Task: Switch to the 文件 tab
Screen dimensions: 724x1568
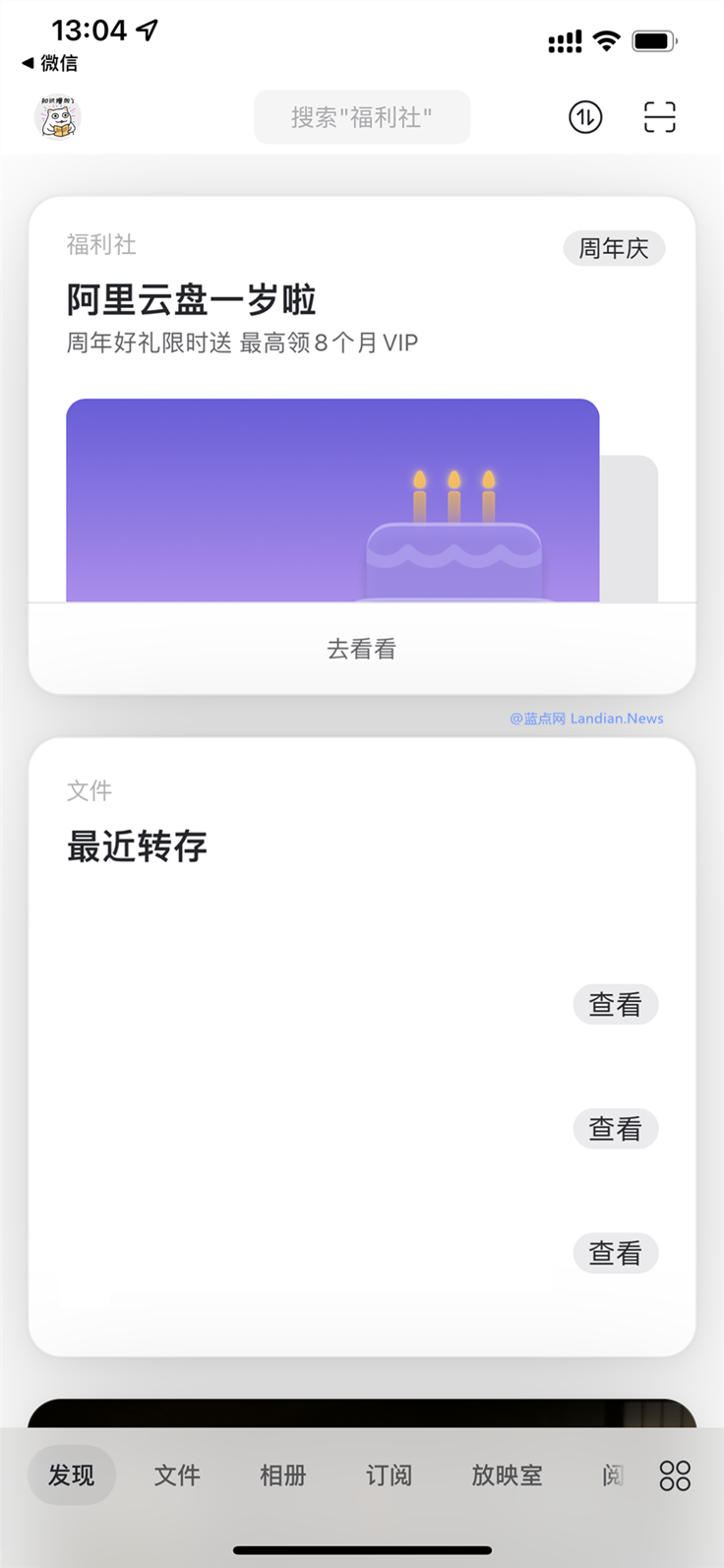Action: coord(177,1474)
